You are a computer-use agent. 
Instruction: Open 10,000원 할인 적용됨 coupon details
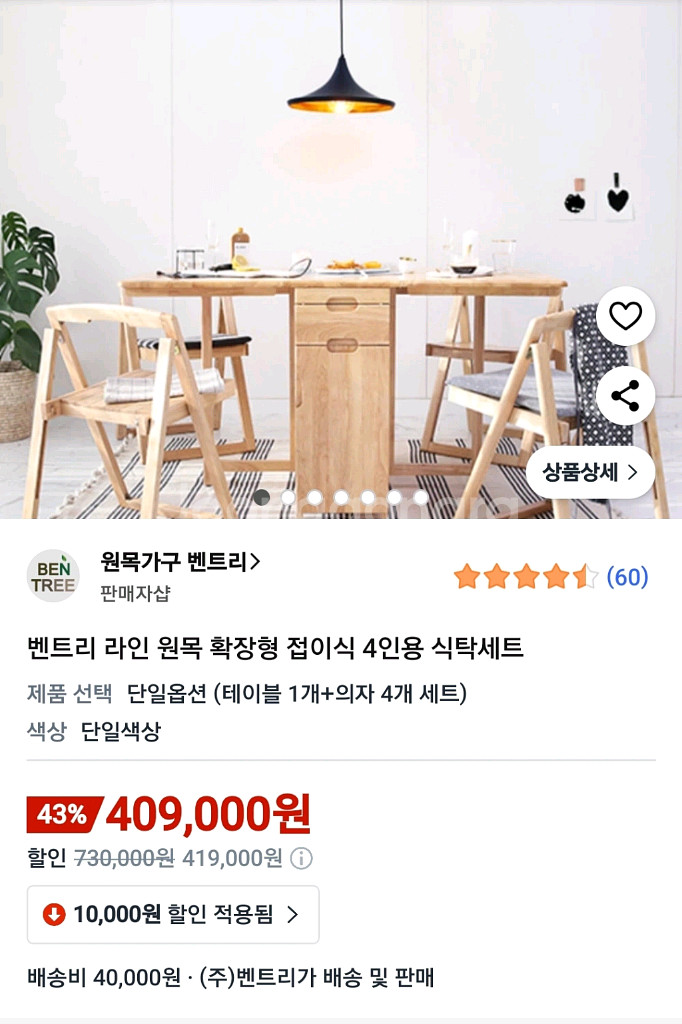[x=173, y=914]
